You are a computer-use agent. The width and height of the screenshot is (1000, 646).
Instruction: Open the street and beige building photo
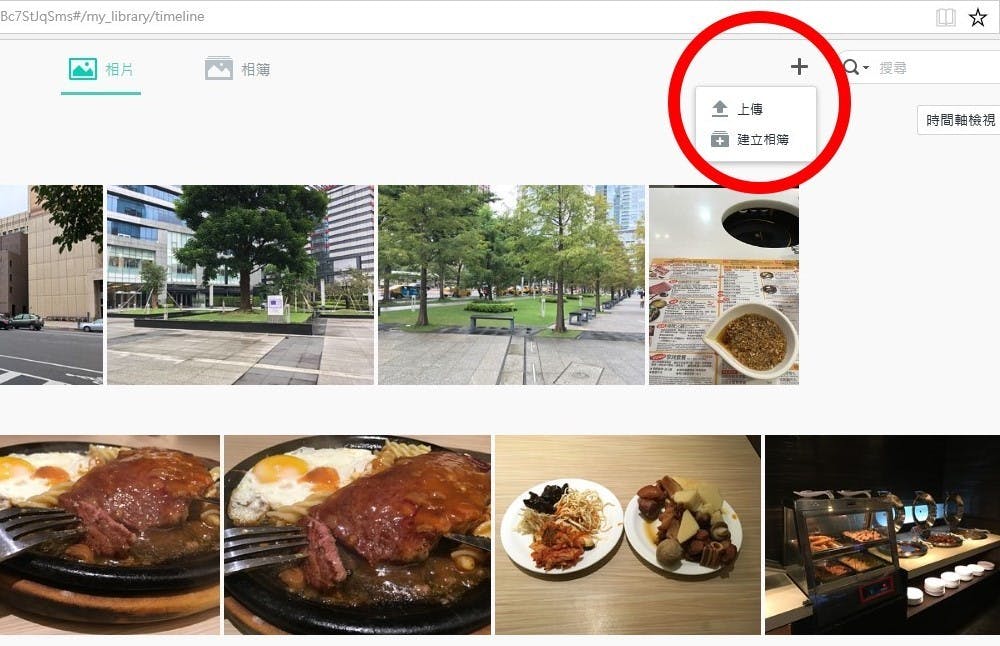coord(51,285)
